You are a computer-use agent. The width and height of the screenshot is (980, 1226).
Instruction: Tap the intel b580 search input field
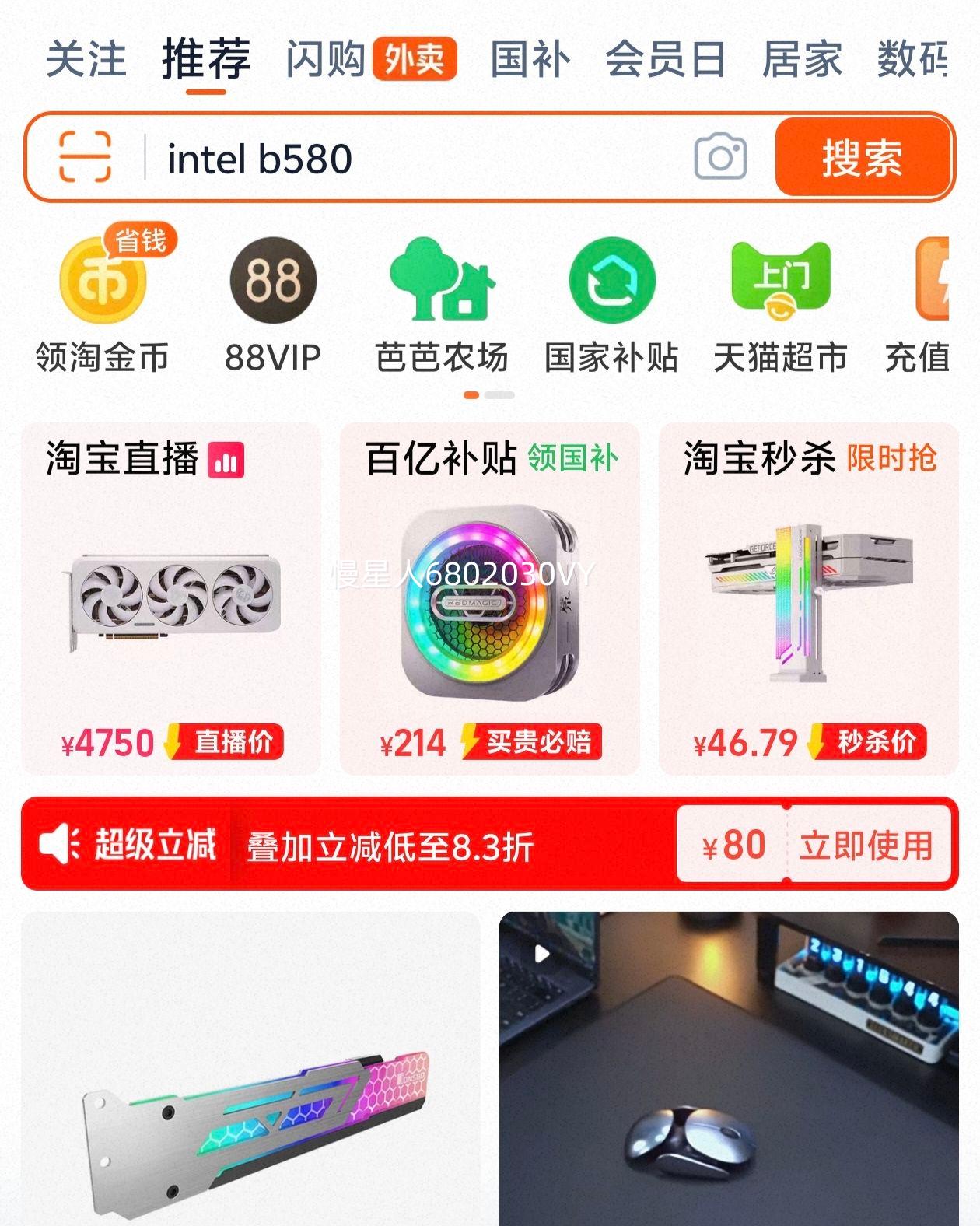311,157
